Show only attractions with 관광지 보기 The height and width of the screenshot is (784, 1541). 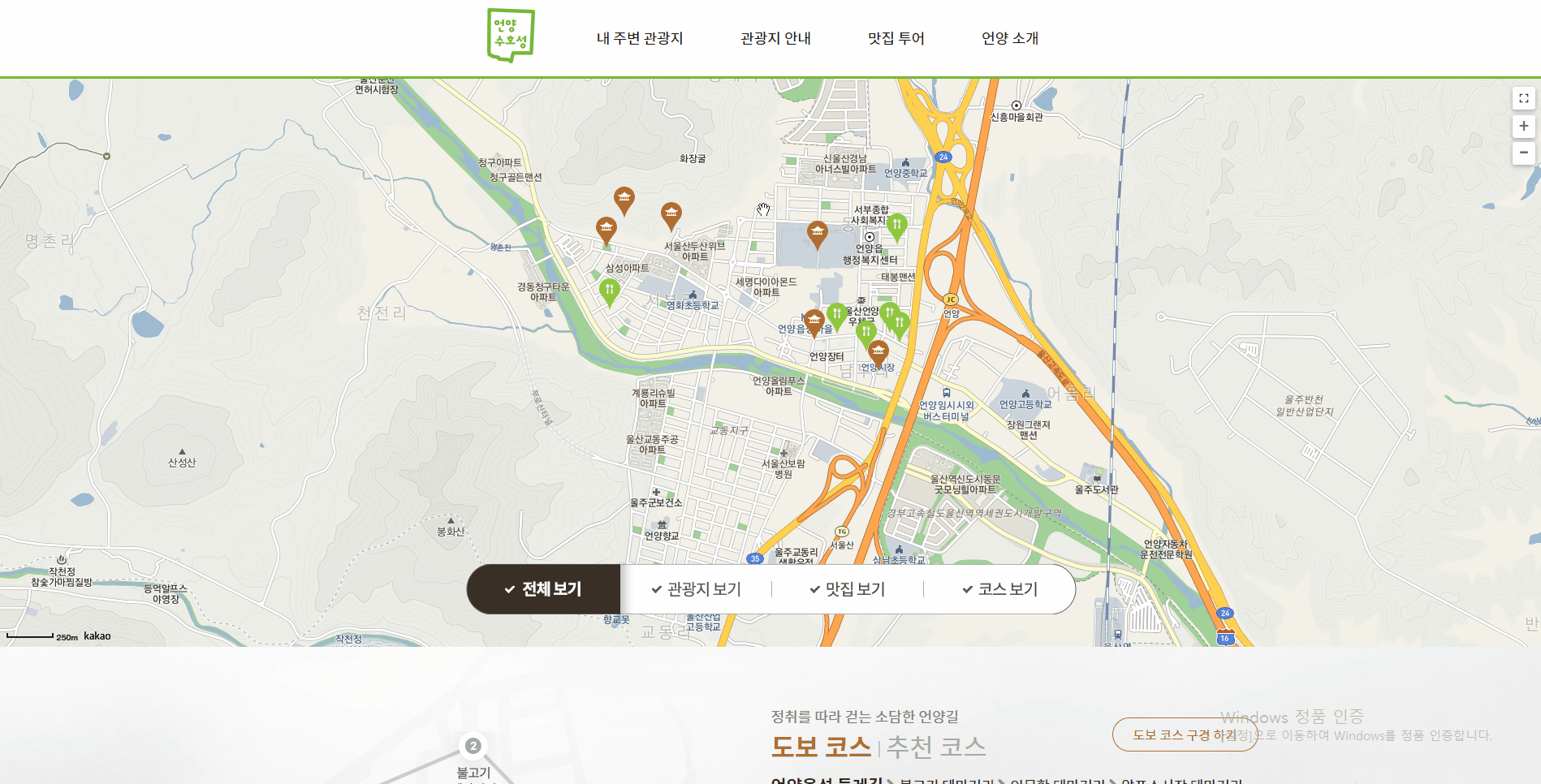point(696,589)
